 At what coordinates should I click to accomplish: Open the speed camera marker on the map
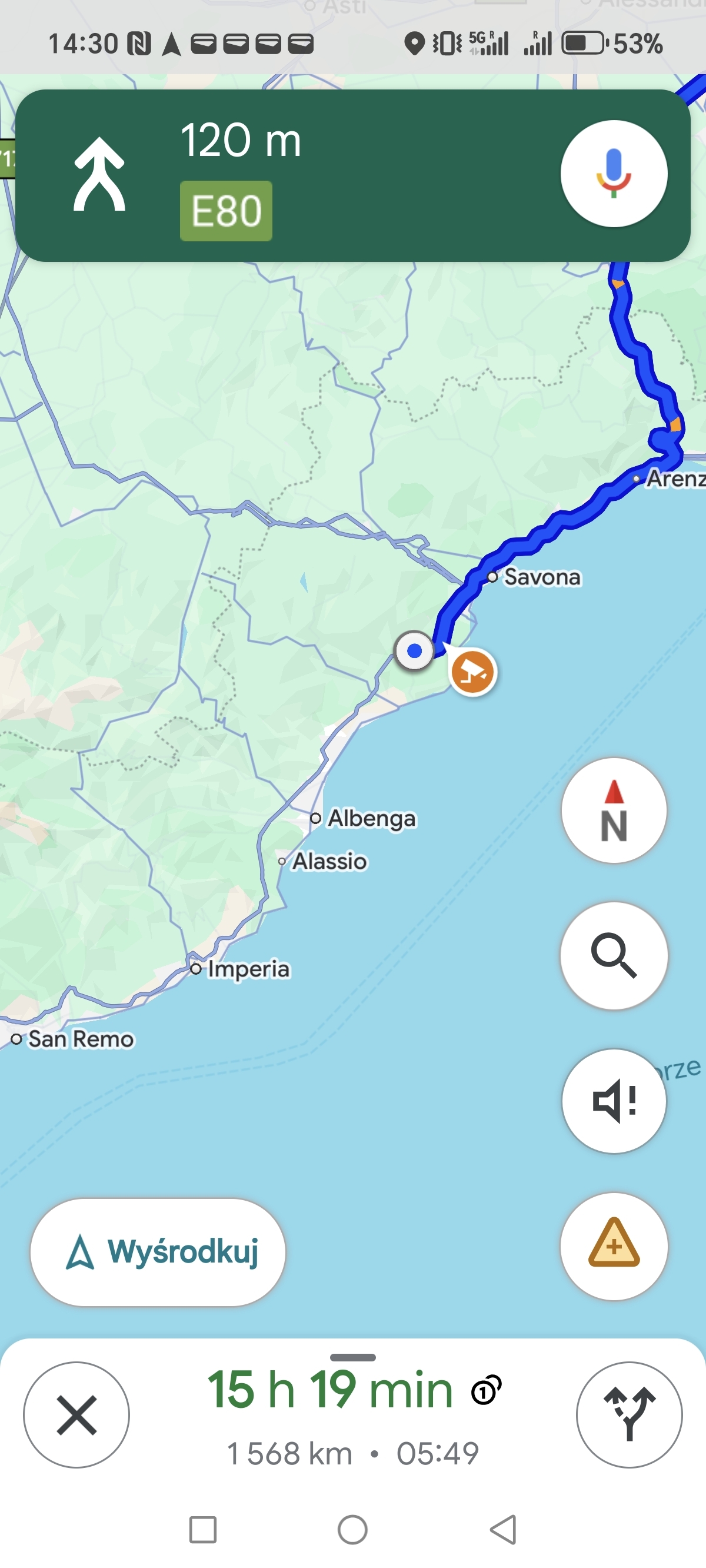(472, 672)
